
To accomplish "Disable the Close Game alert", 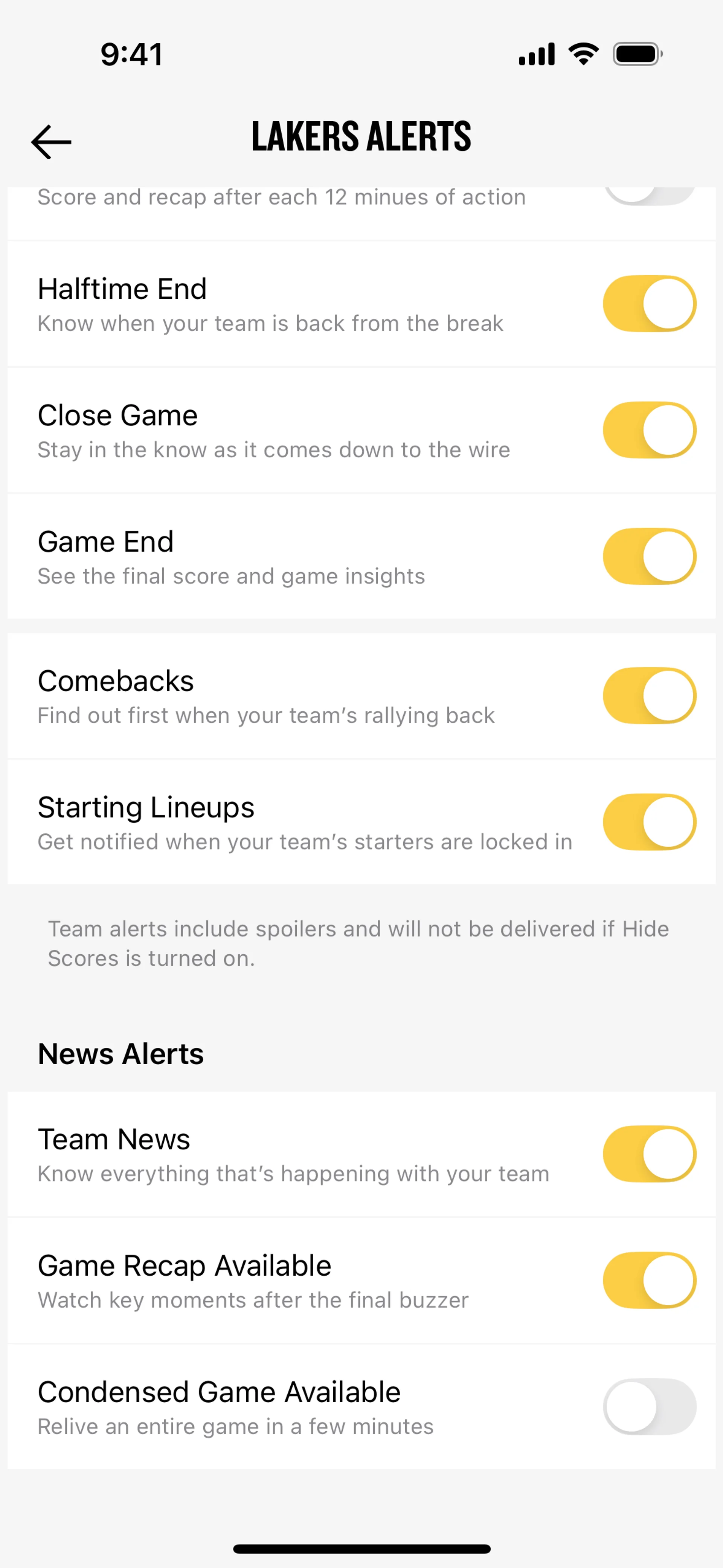I will (x=649, y=430).
